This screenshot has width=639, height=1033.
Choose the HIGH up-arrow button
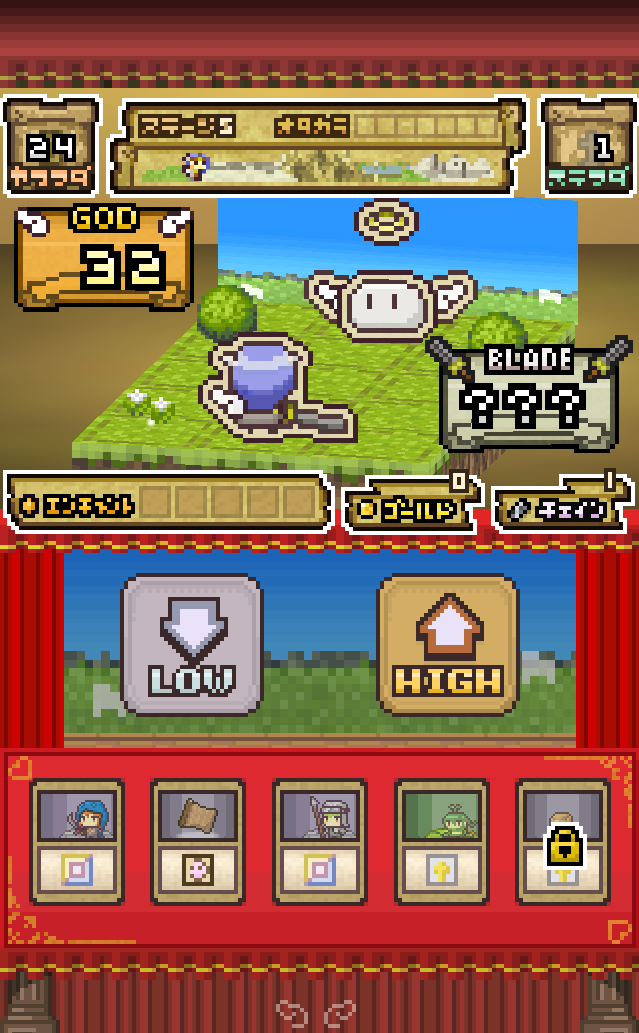[x=447, y=644]
